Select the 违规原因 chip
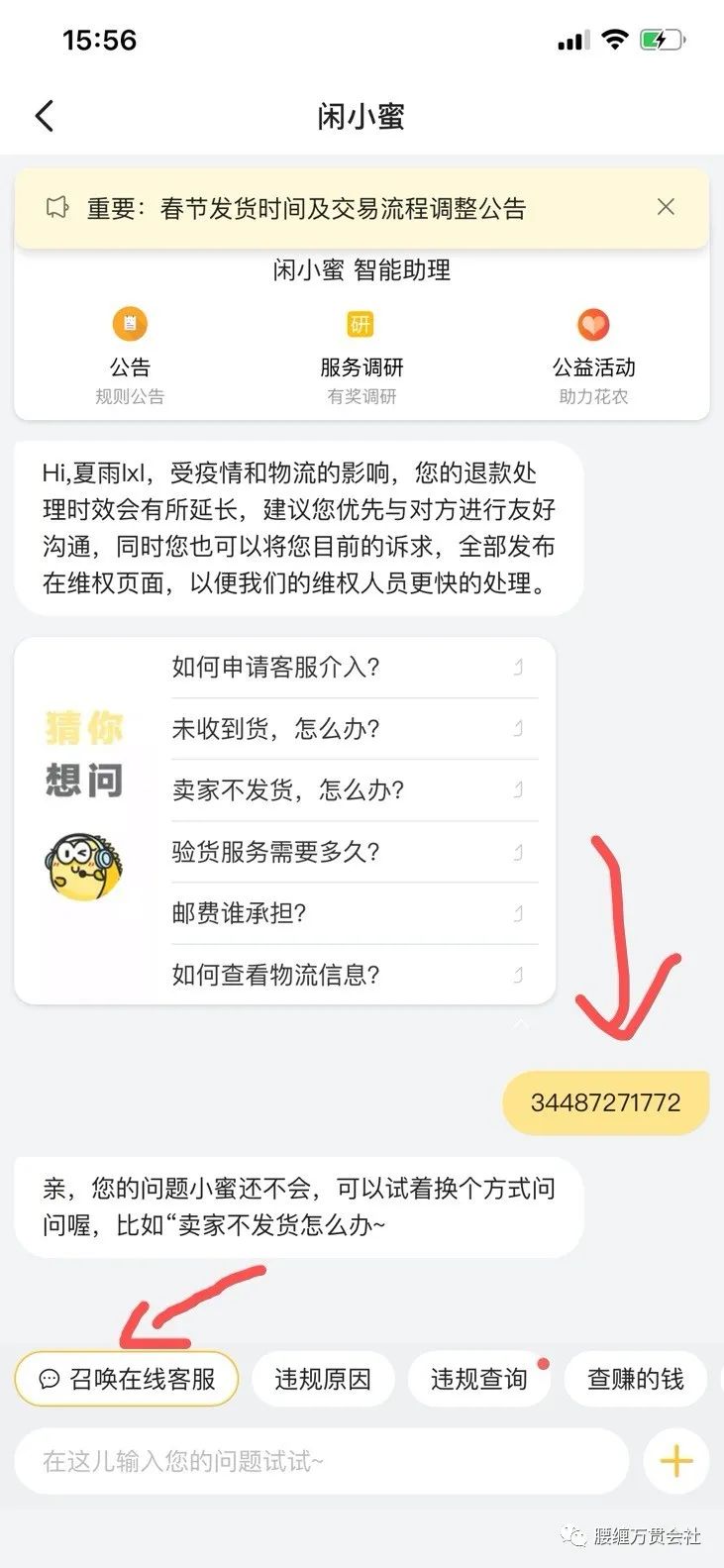The image size is (724, 1568). click(x=323, y=1379)
